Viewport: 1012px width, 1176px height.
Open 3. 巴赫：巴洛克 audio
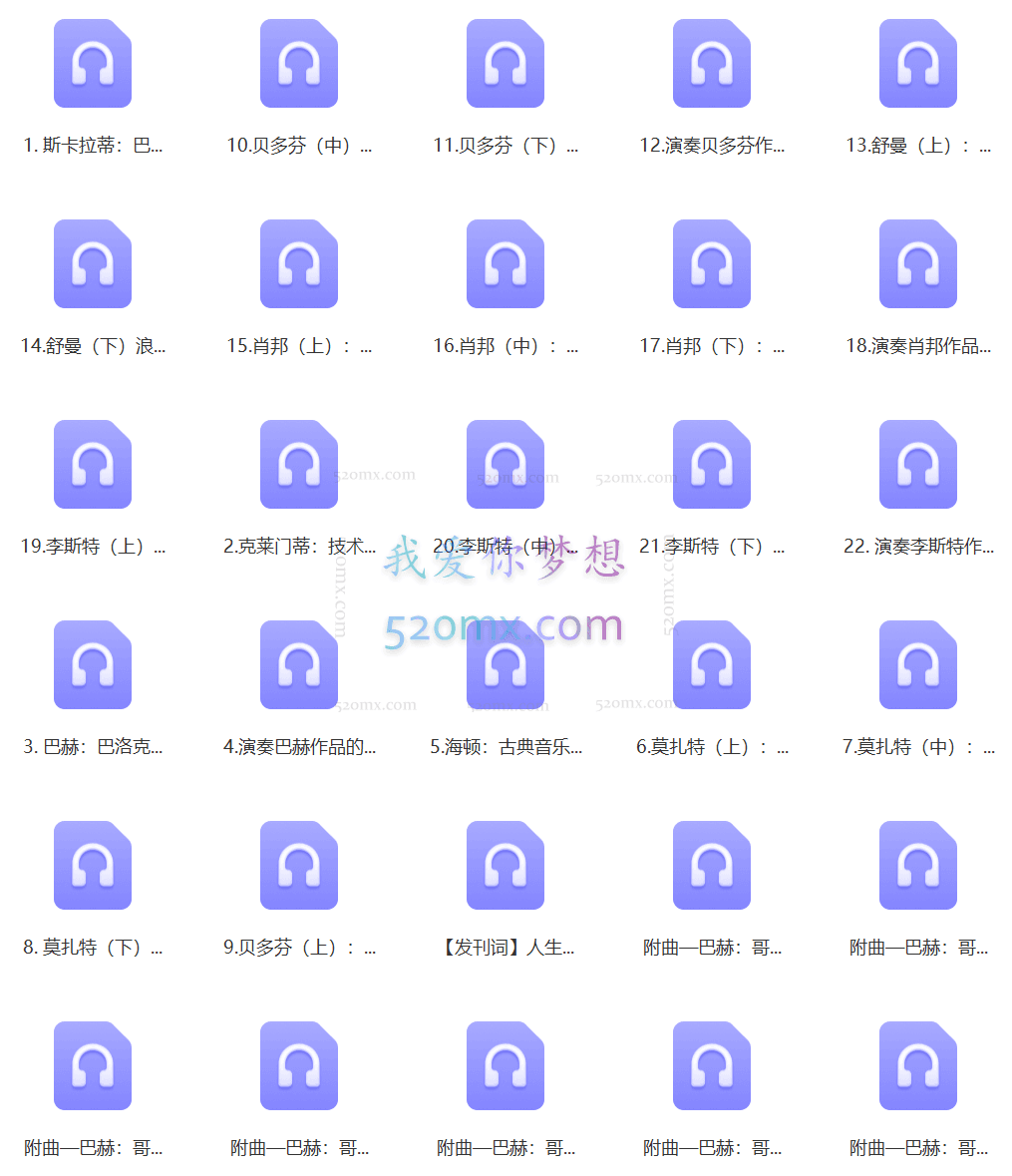coord(93,665)
